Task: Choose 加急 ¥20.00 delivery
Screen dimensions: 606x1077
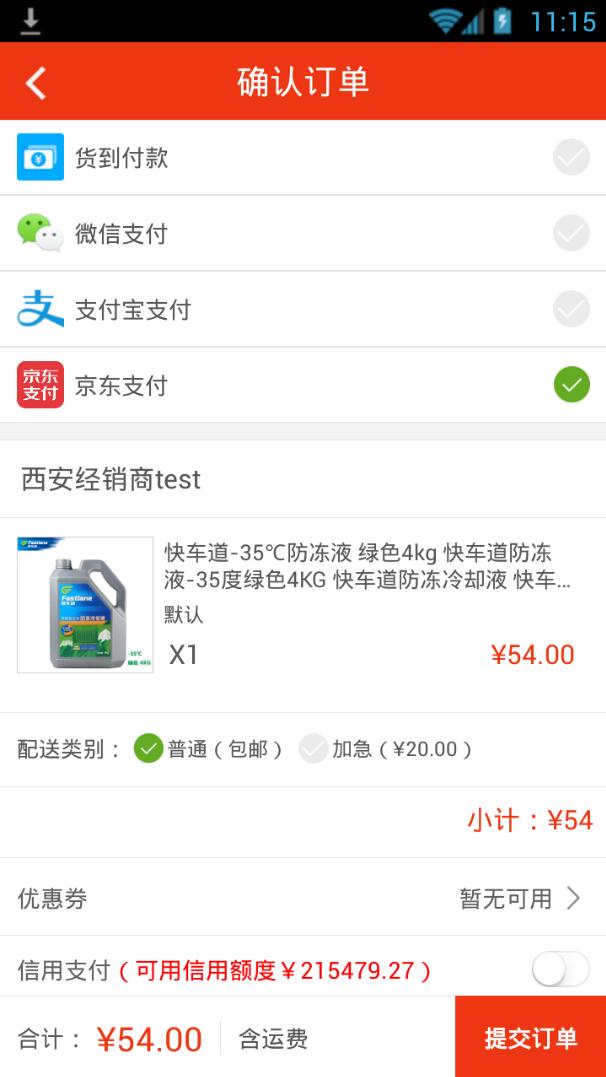Action: pos(385,749)
